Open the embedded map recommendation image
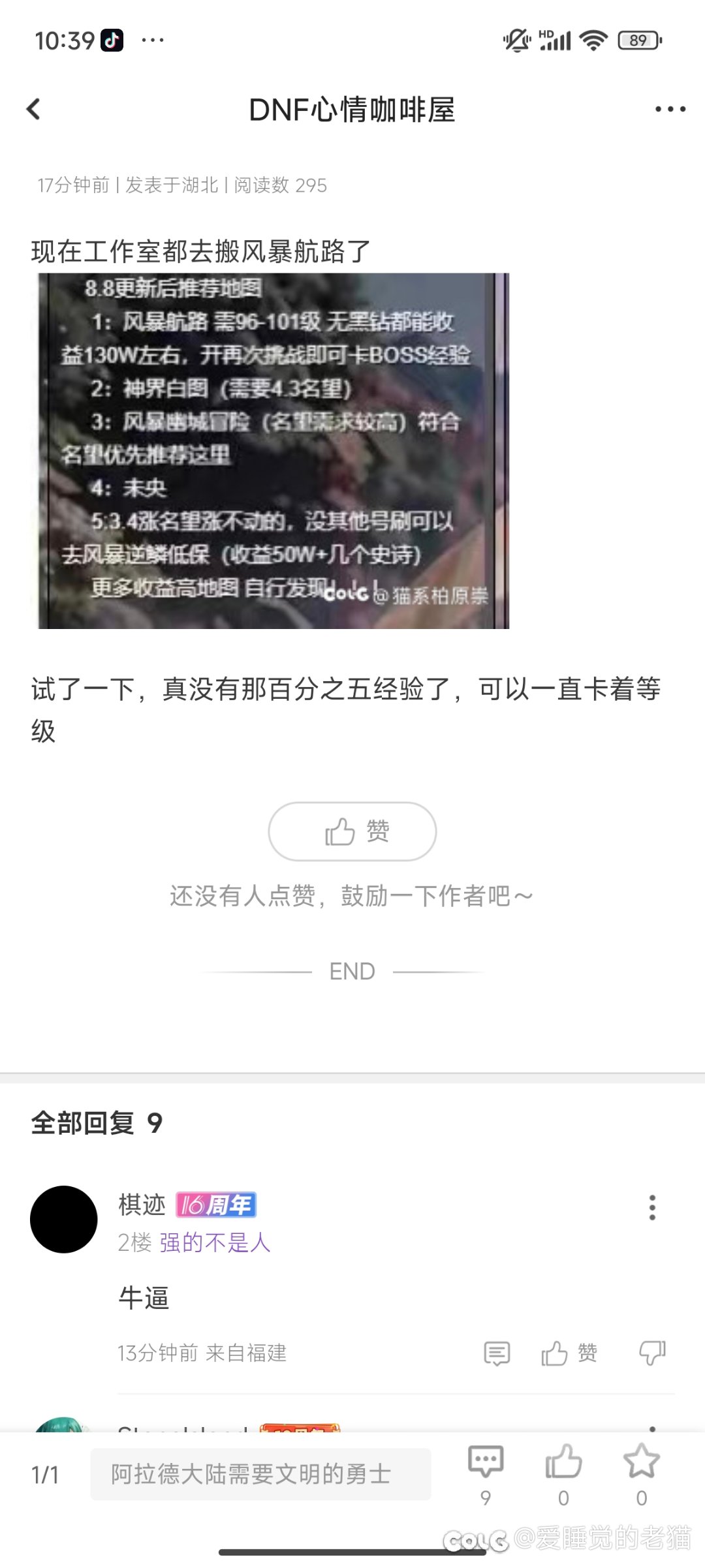Screen dimensions: 705x1568 tap(273, 450)
